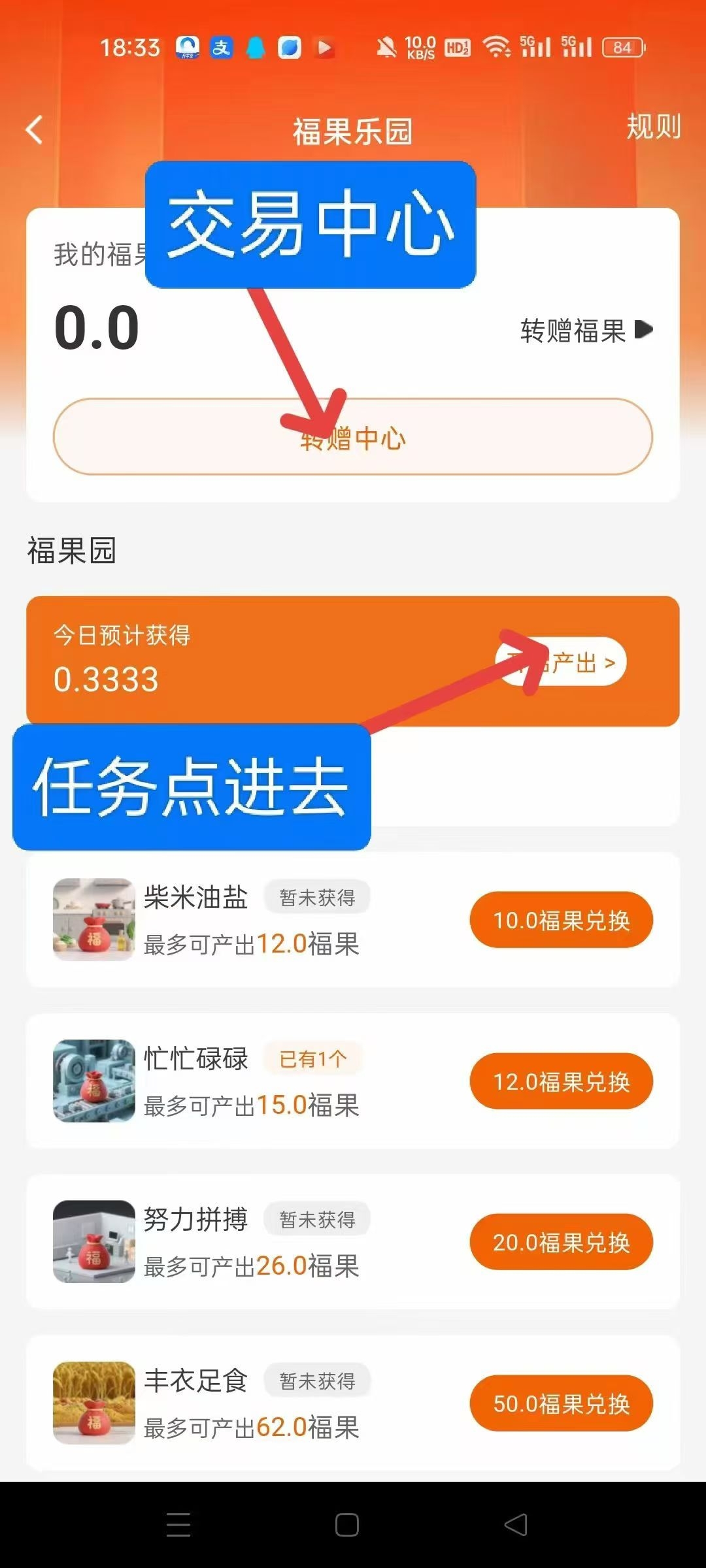Image resolution: width=706 pixels, height=1568 pixels.
Task: Tap the Wi-Fi indicator in the status bar
Action: [x=497, y=46]
